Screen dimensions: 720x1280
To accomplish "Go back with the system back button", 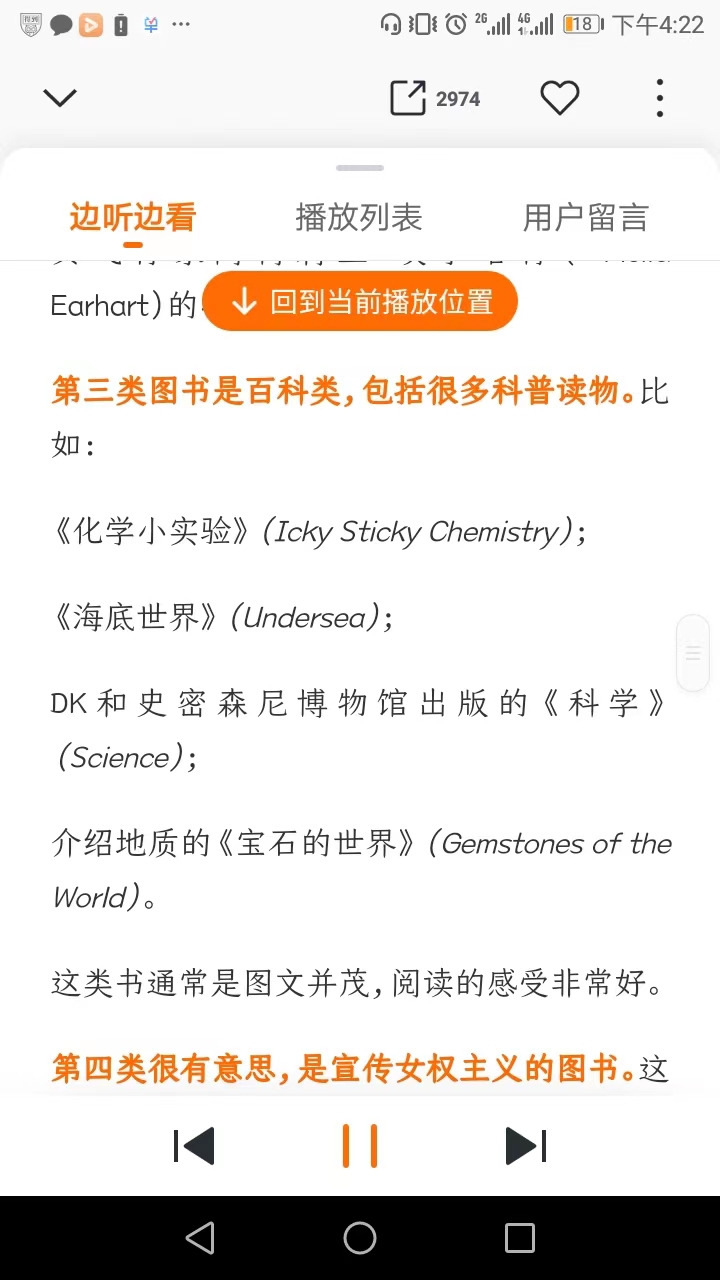I will pos(200,1238).
